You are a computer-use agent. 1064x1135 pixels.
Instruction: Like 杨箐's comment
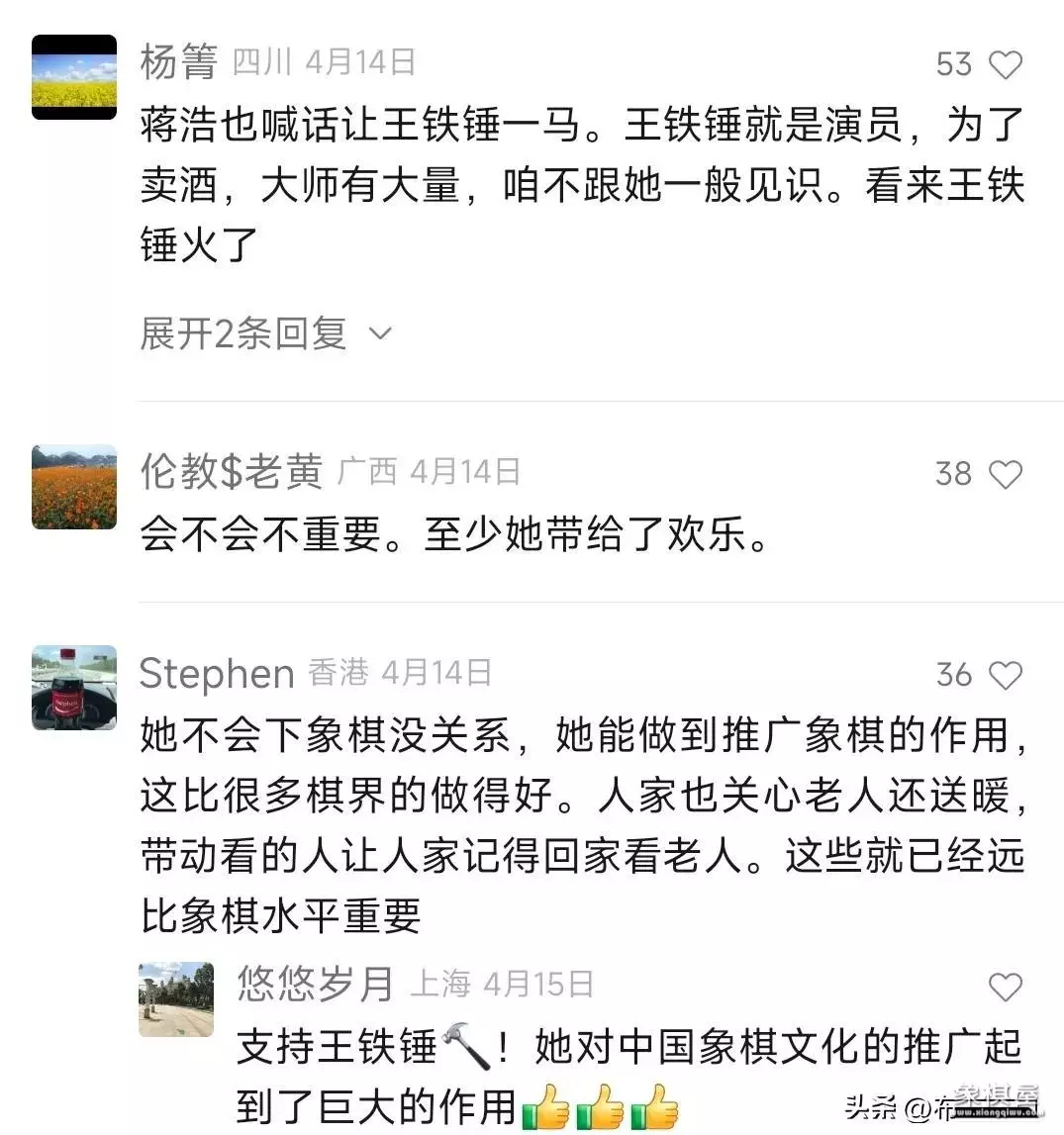1005,65
